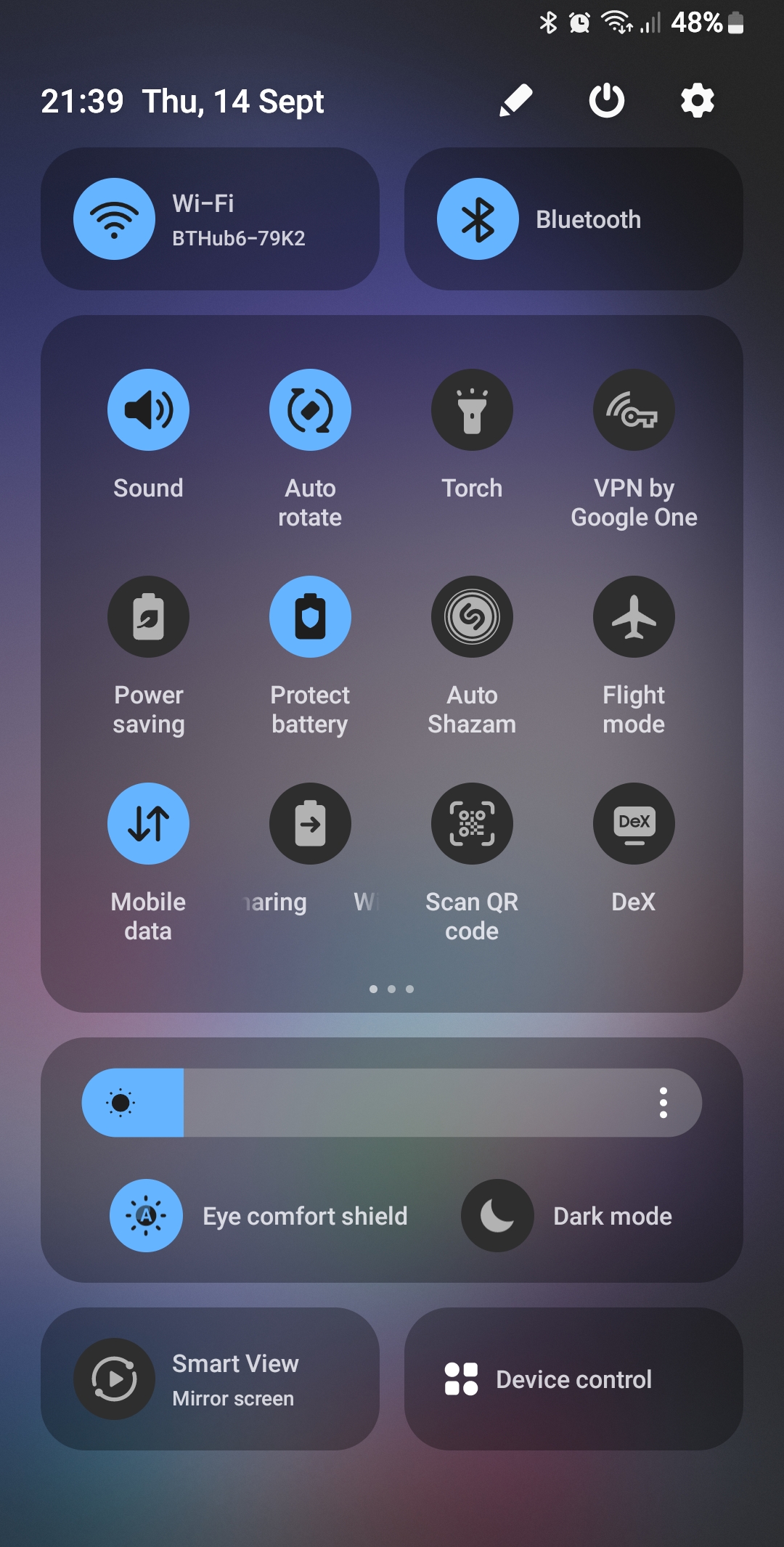Open the brightness slider more options menu

[662, 1102]
